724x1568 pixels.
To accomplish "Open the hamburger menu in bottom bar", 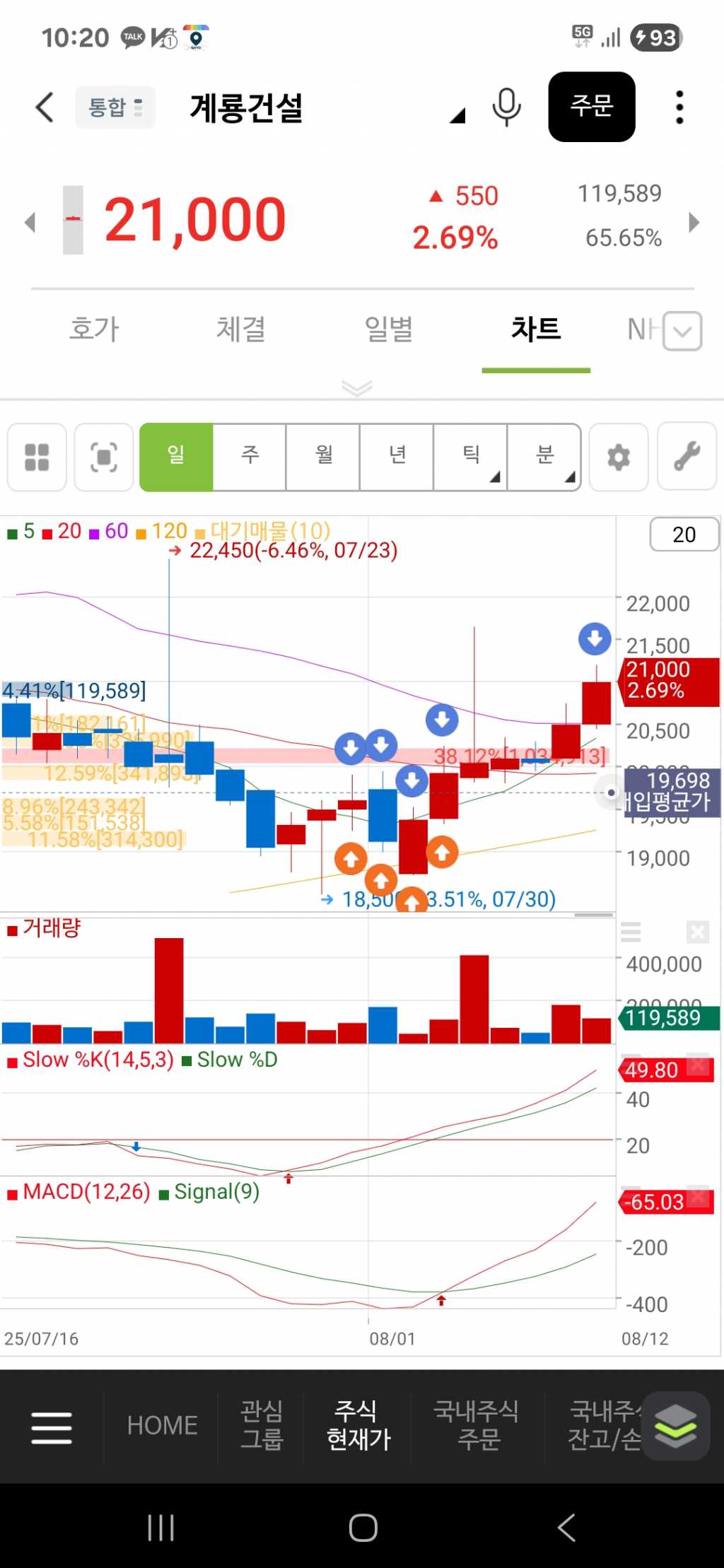I will [x=52, y=1427].
